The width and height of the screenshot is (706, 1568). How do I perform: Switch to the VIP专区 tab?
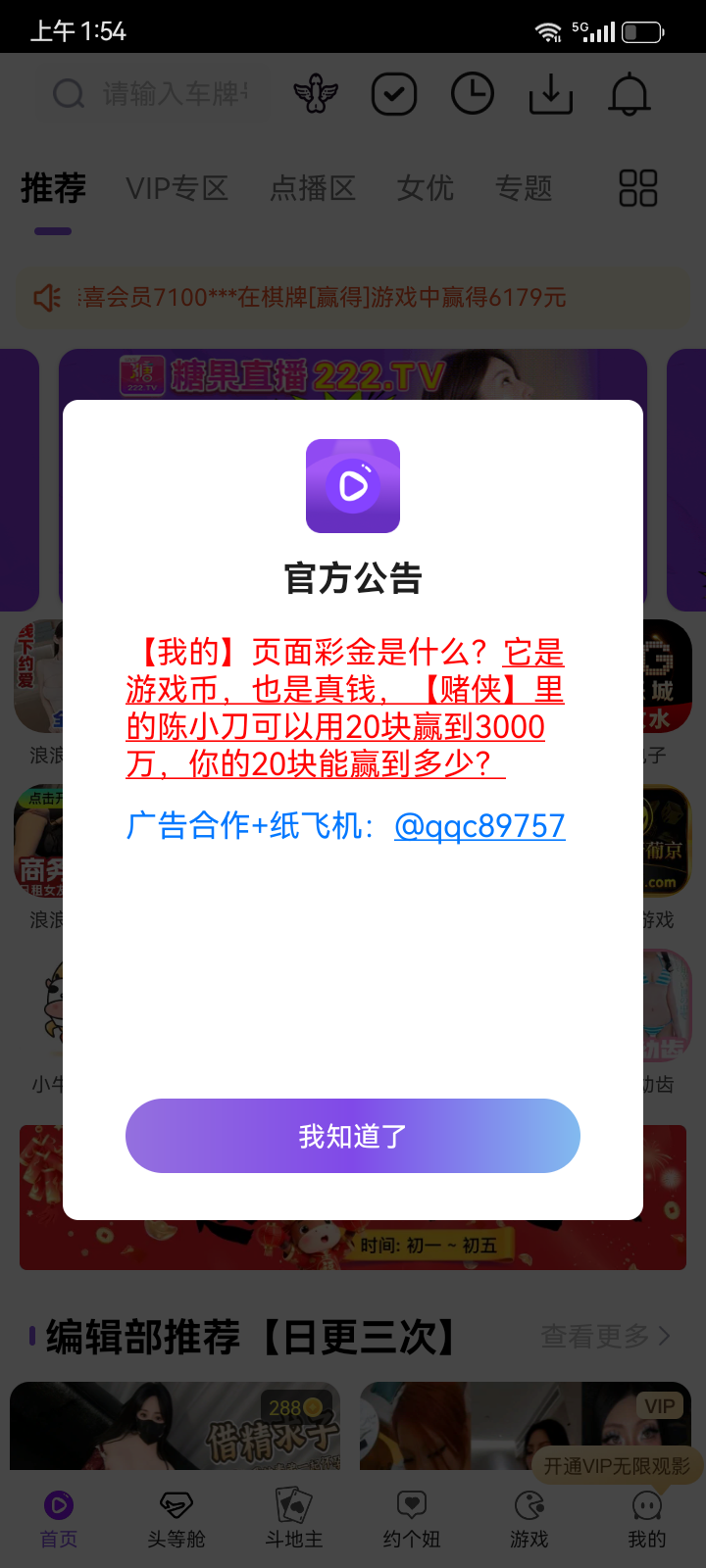(x=179, y=188)
